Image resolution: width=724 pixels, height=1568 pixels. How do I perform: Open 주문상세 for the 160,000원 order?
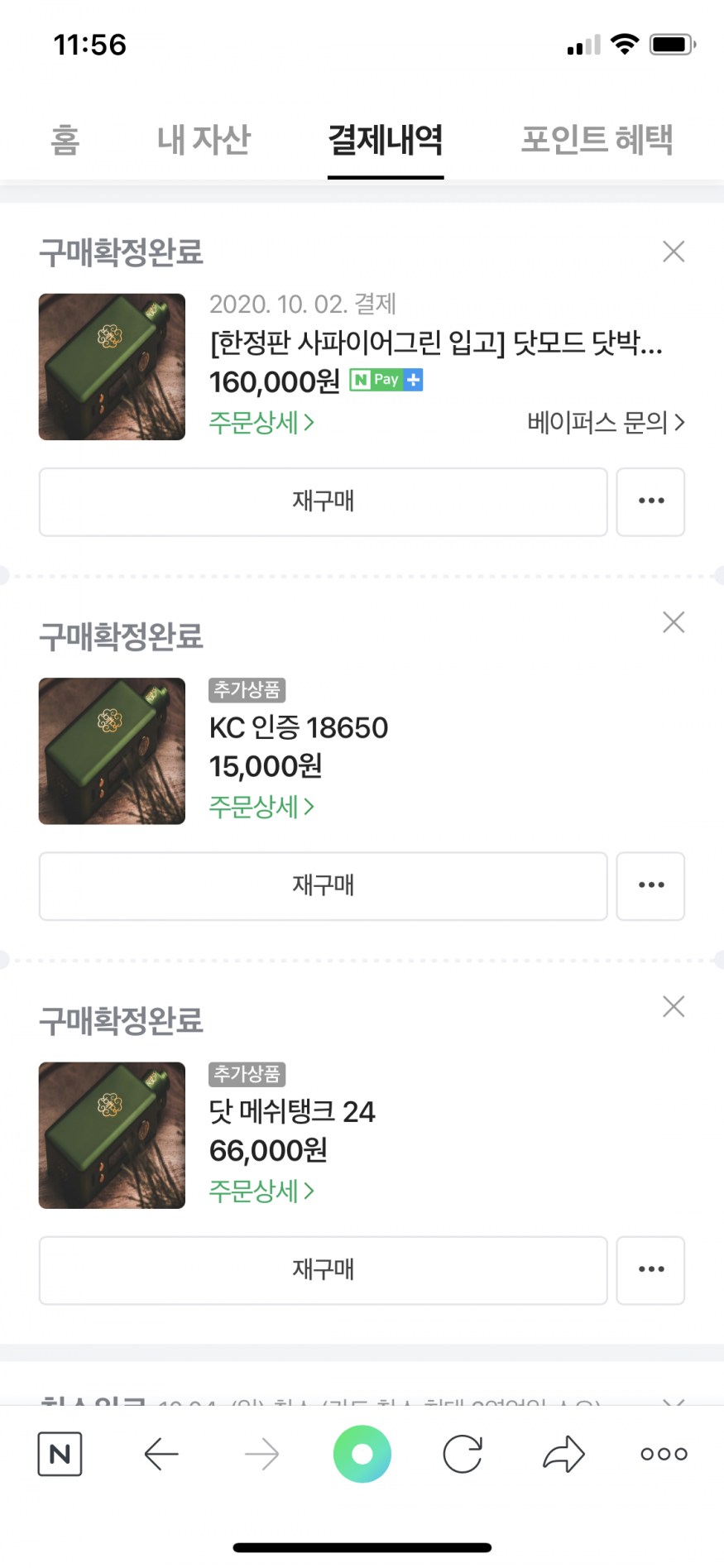click(x=261, y=423)
